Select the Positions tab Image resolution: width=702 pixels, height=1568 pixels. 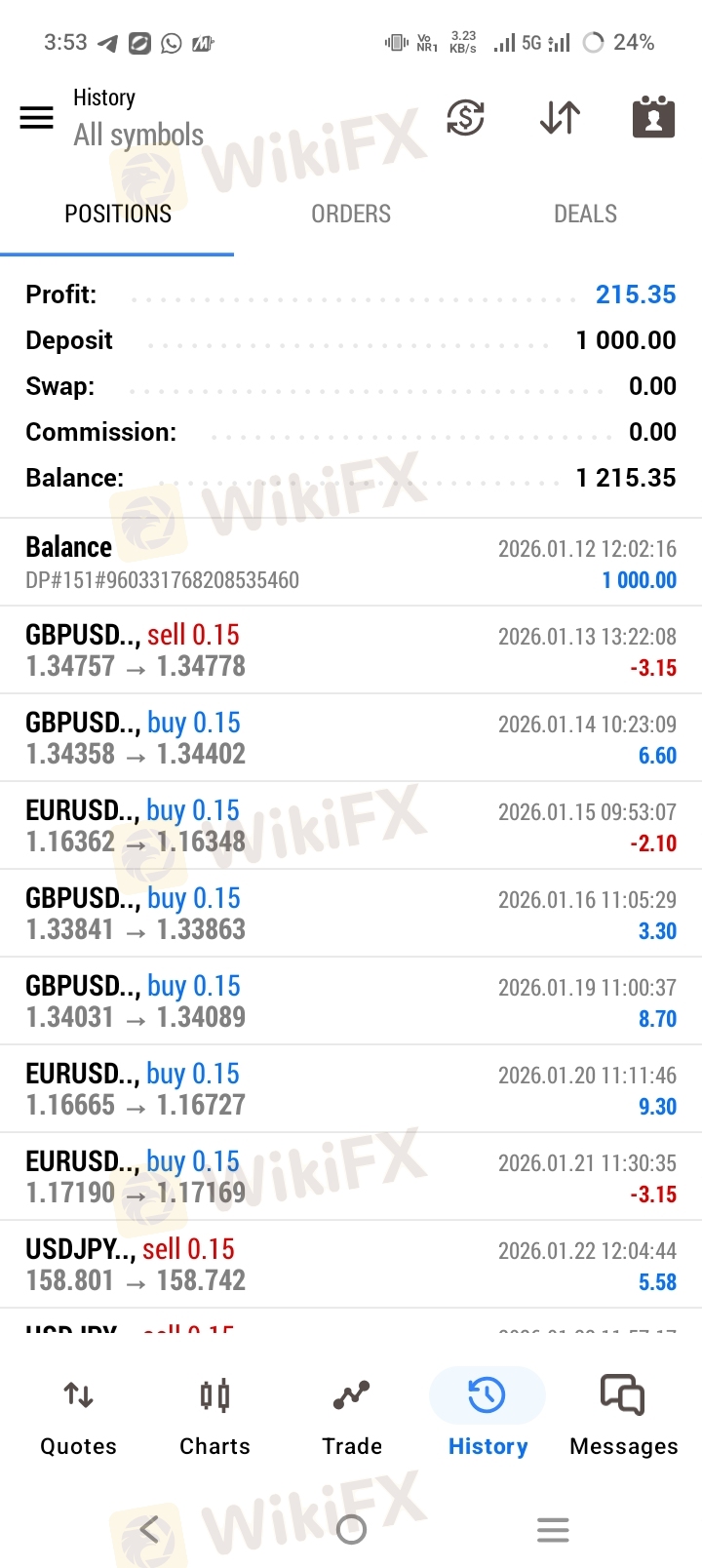pos(118,214)
